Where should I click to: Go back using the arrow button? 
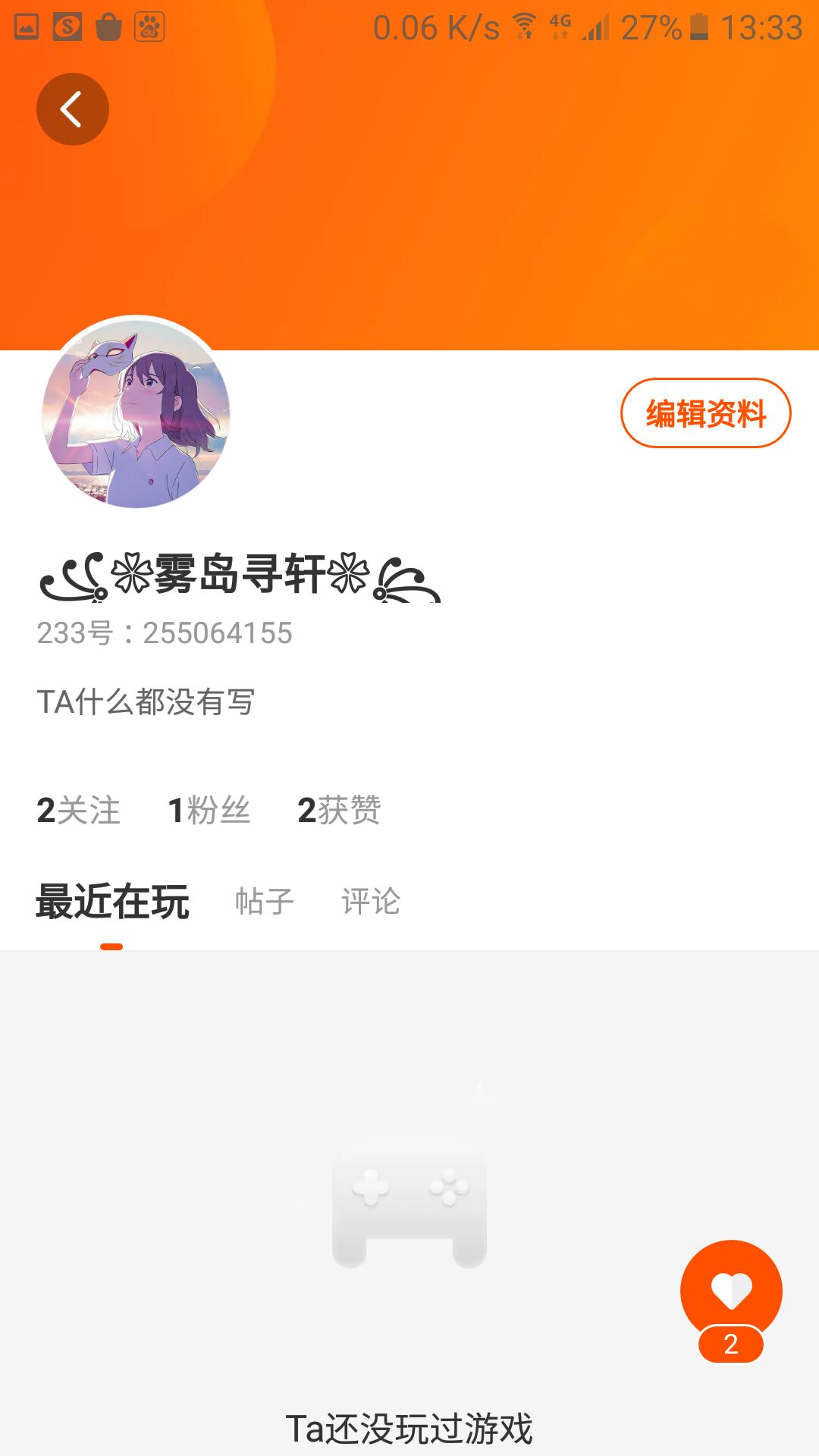coord(72,109)
